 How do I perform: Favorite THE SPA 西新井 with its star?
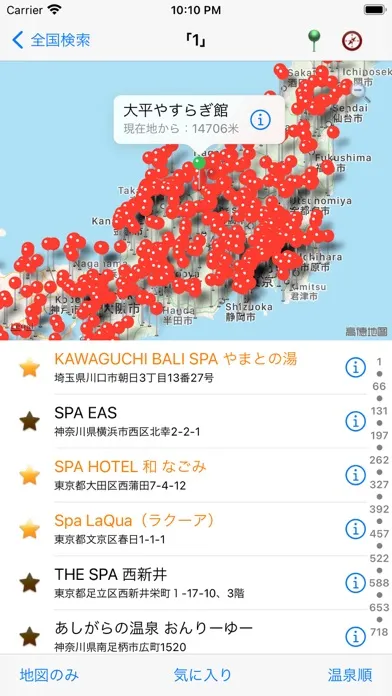tap(30, 583)
